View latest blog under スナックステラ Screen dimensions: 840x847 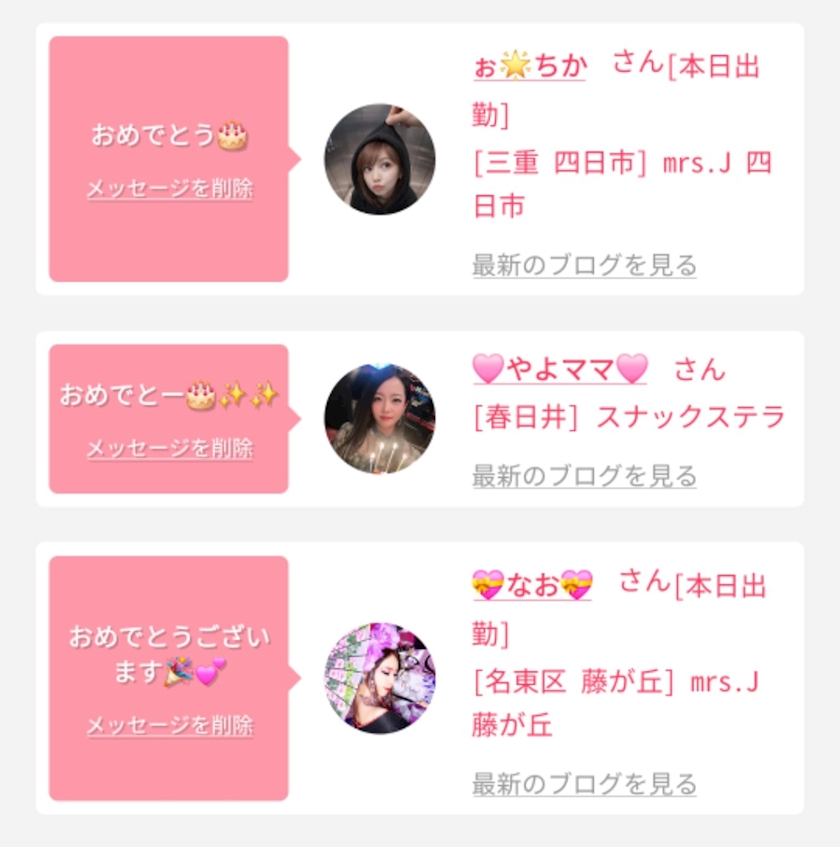584,476
